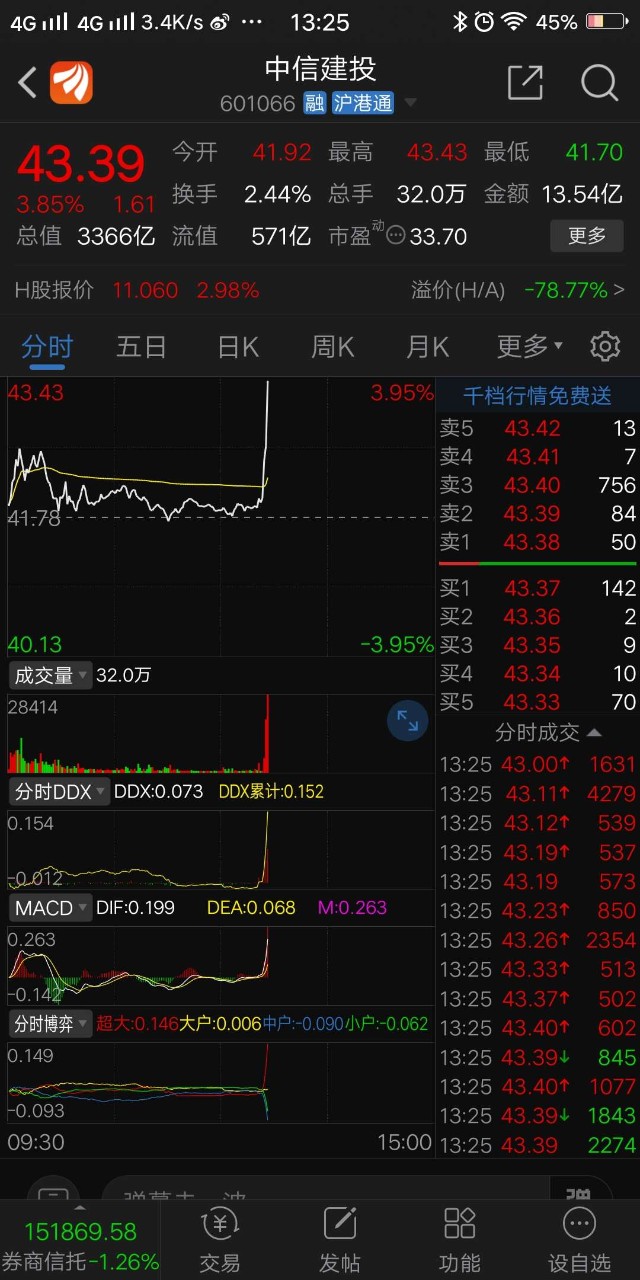Change the 分时博弈 indicator dropdown
The width and height of the screenshot is (640, 1280).
click(x=50, y=1024)
